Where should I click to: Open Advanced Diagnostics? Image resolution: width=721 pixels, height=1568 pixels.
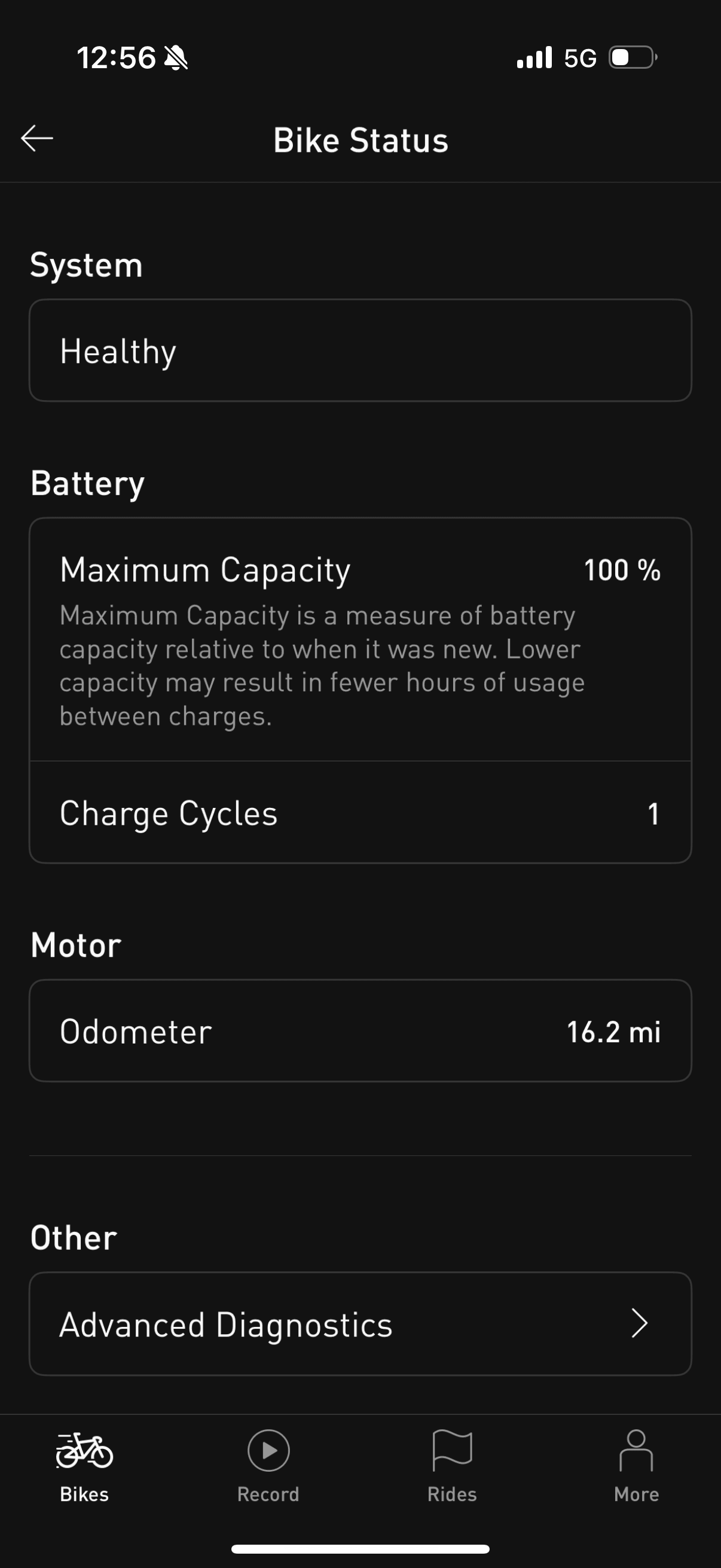[360, 1323]
